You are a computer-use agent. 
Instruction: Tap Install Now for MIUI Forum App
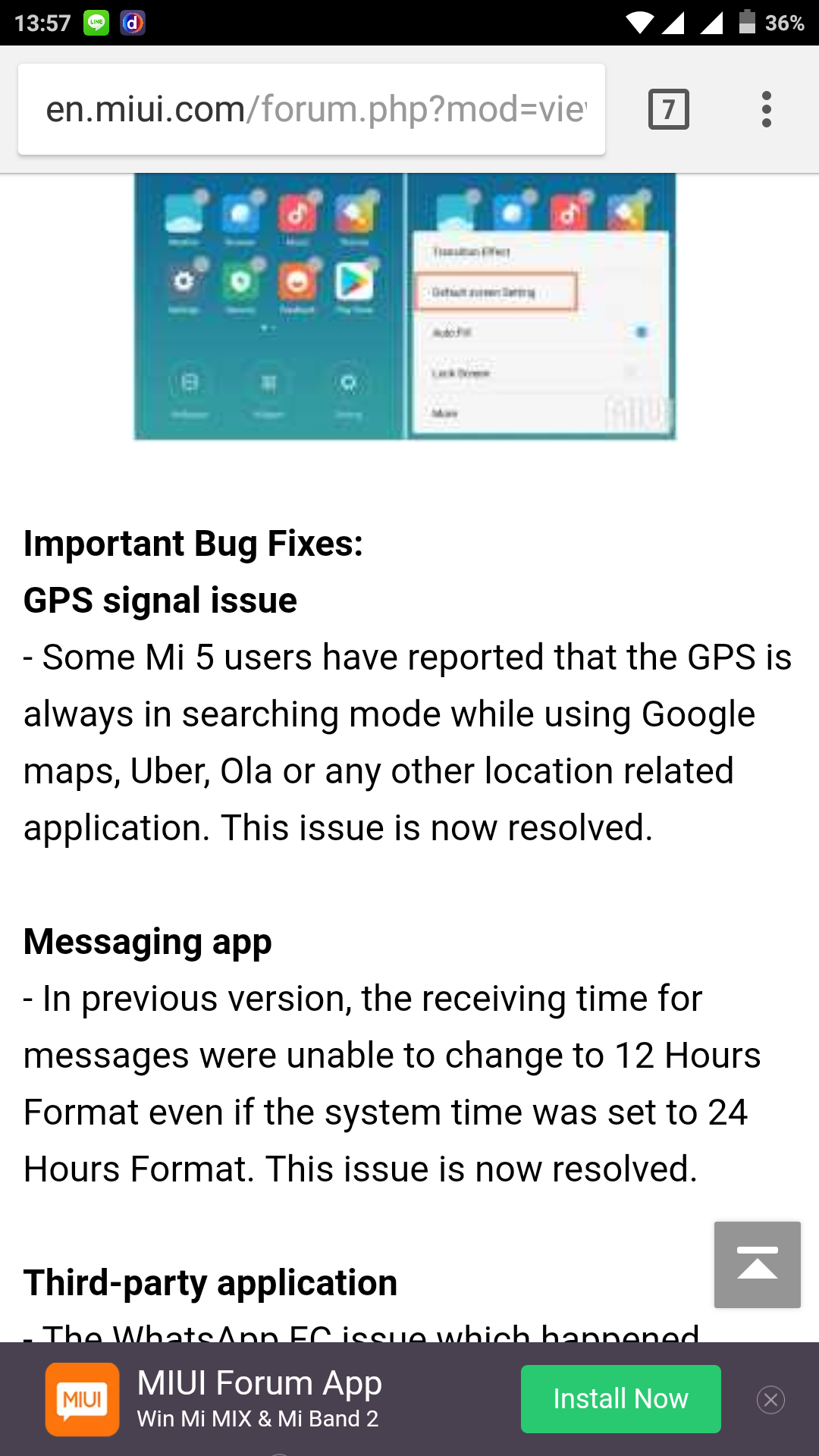[620, 1398]
